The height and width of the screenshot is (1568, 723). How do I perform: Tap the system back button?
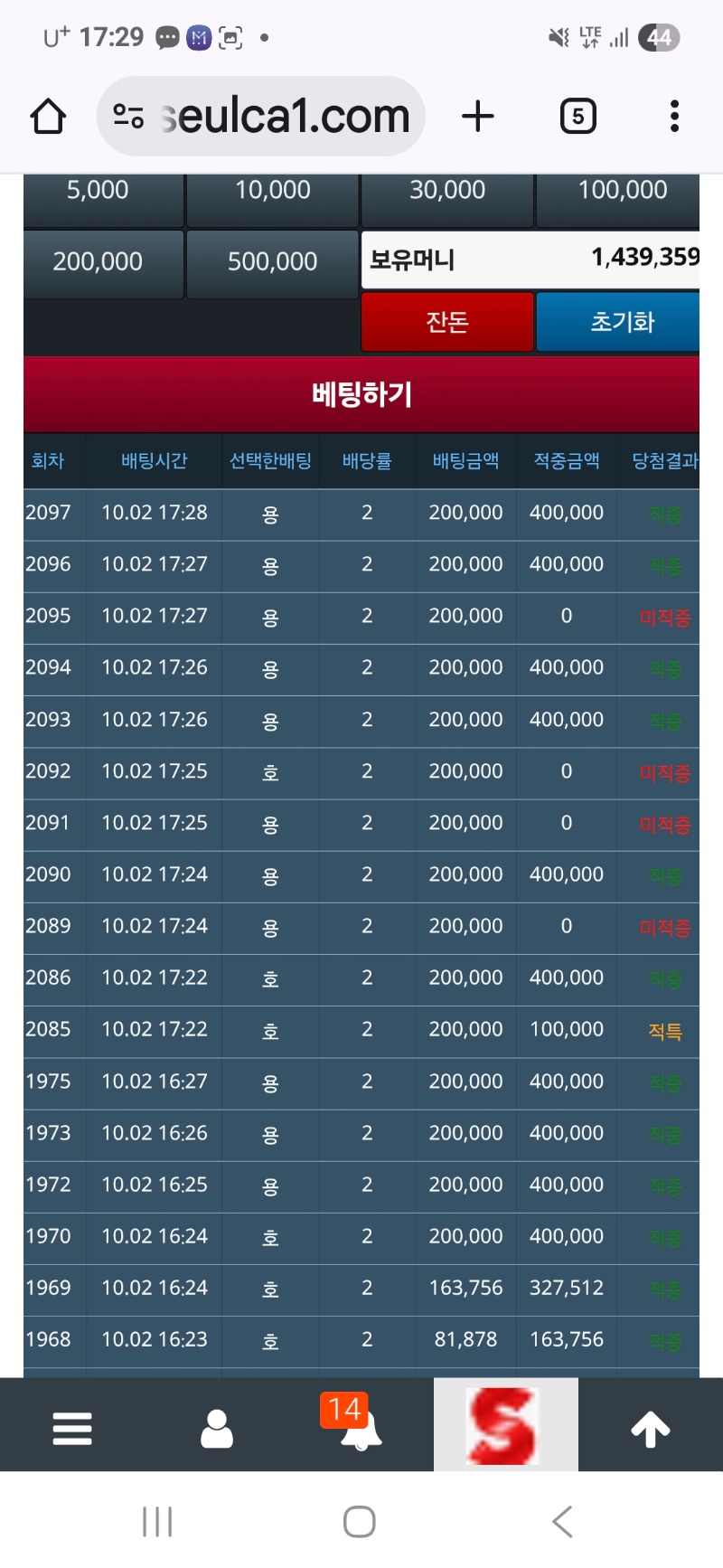pyautogui.click(x=562, y=1522)
